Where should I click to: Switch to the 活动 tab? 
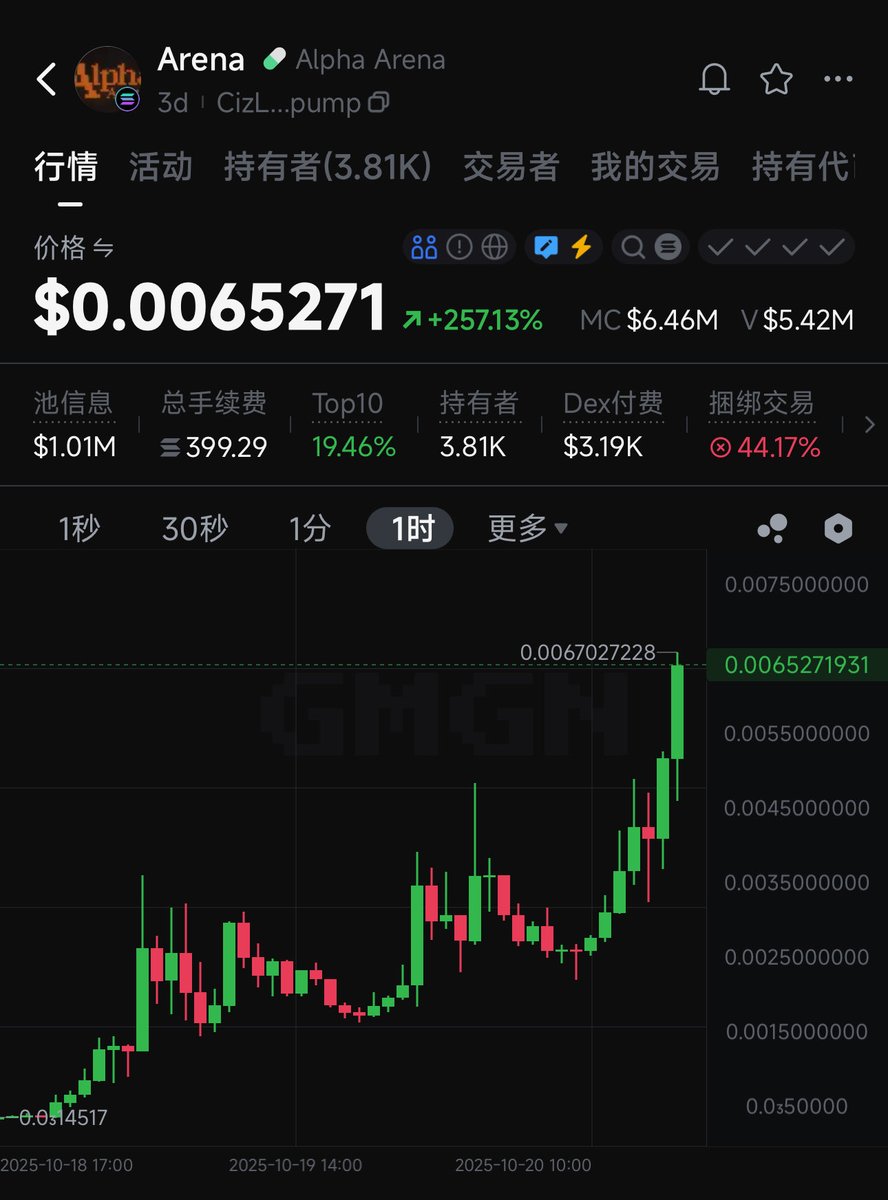tap(160, 167)
